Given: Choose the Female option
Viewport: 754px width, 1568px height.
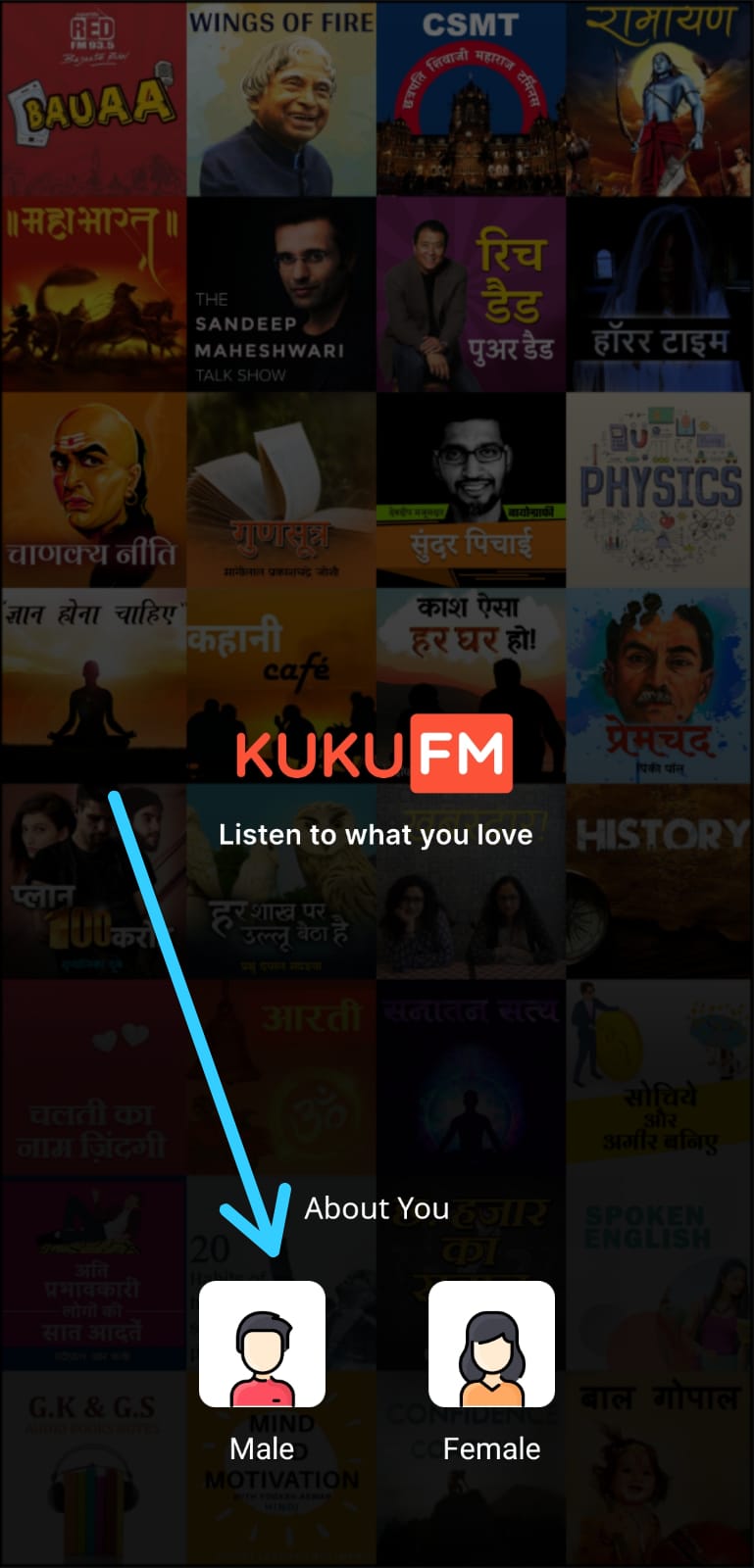Looking at the screenshot, I should [x=491, y=1344].
